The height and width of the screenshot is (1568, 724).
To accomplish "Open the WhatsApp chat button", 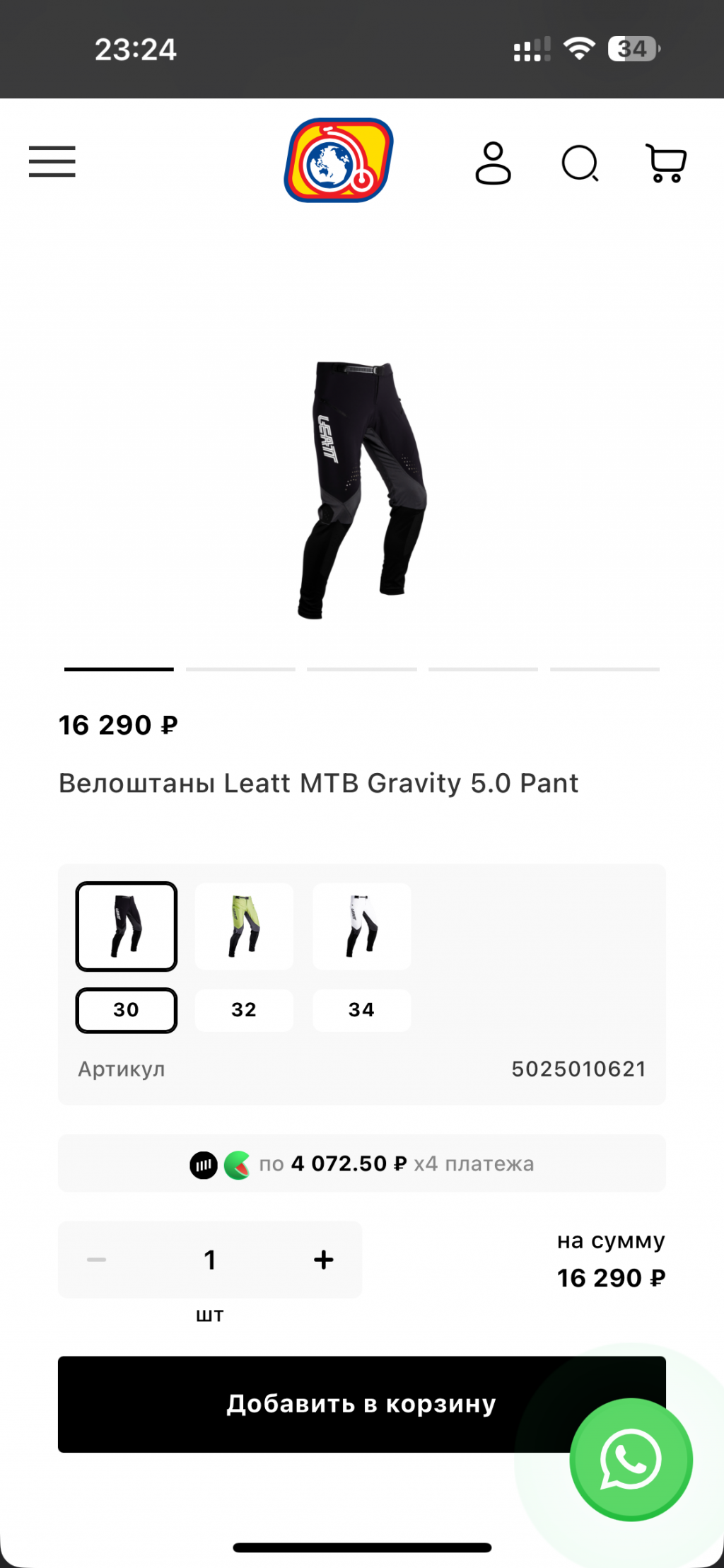I will [631, 1460].
